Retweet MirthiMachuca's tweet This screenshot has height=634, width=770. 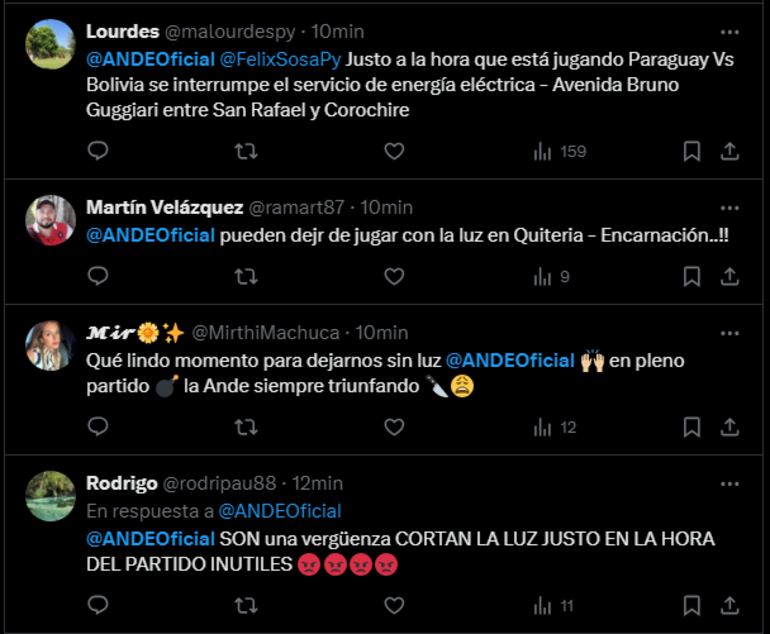[x=245, y=427]
